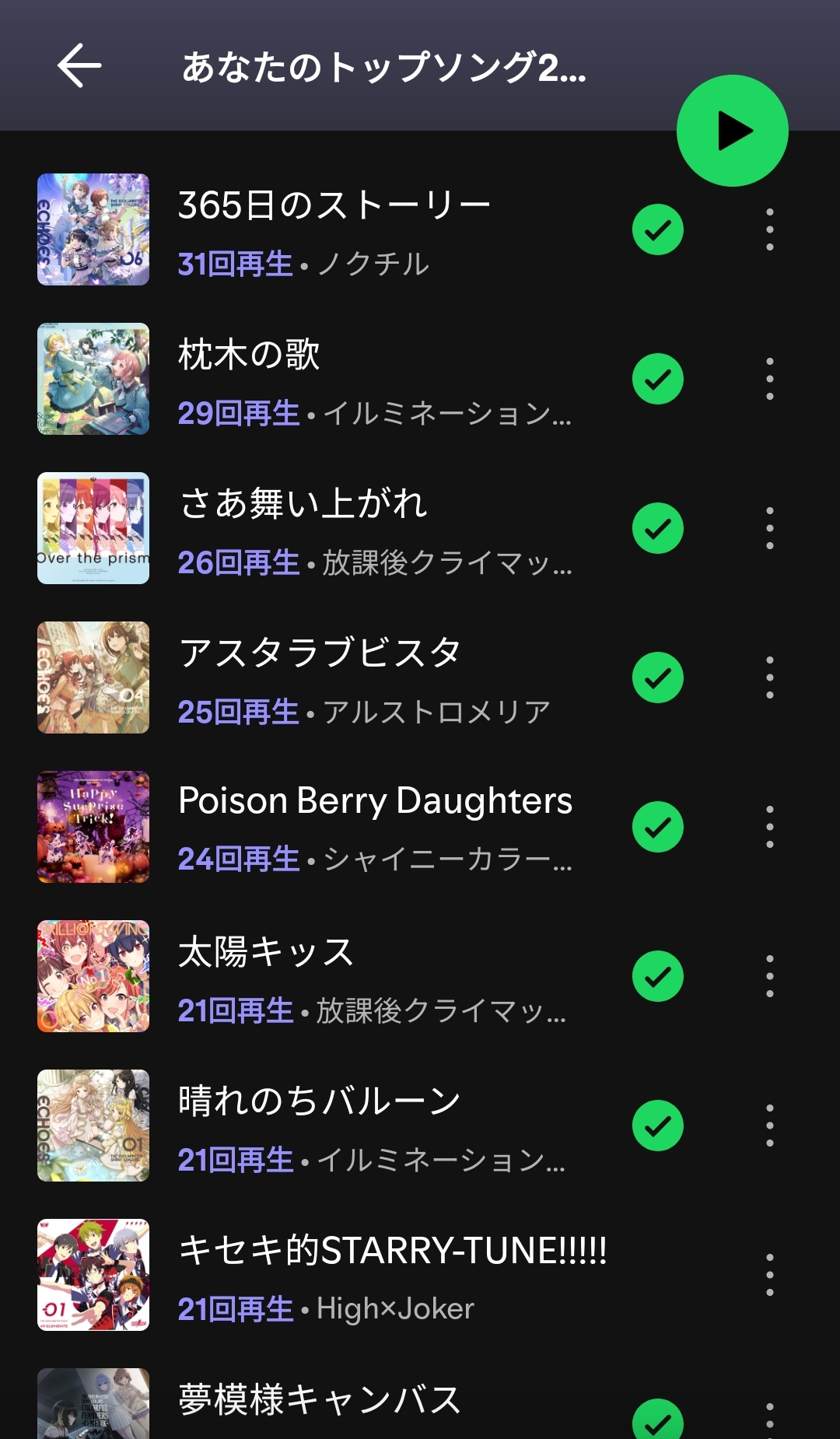Open more options for キセキ的STARRY-TUNE!!!!!
The width and height of the screenshot is (840, 1439).
[x=769, y=1275]
